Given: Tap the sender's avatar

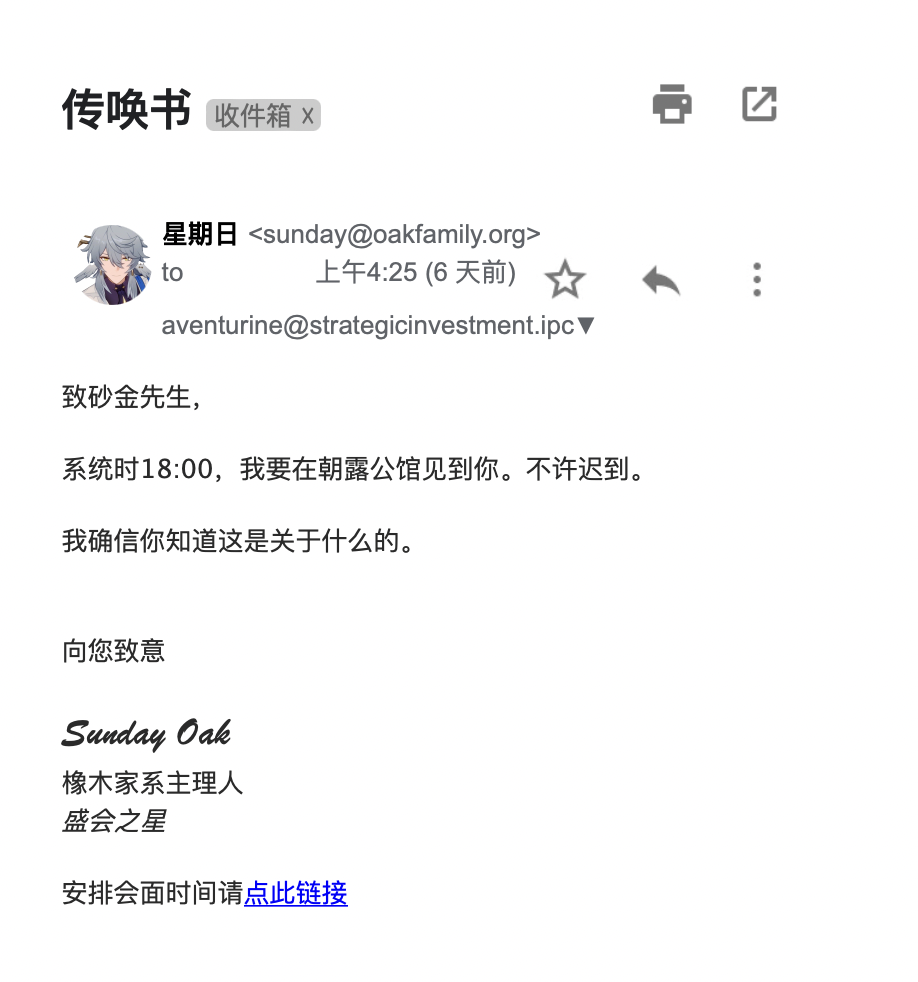Looking at the screenshot, I should click(x=111, y=264).
